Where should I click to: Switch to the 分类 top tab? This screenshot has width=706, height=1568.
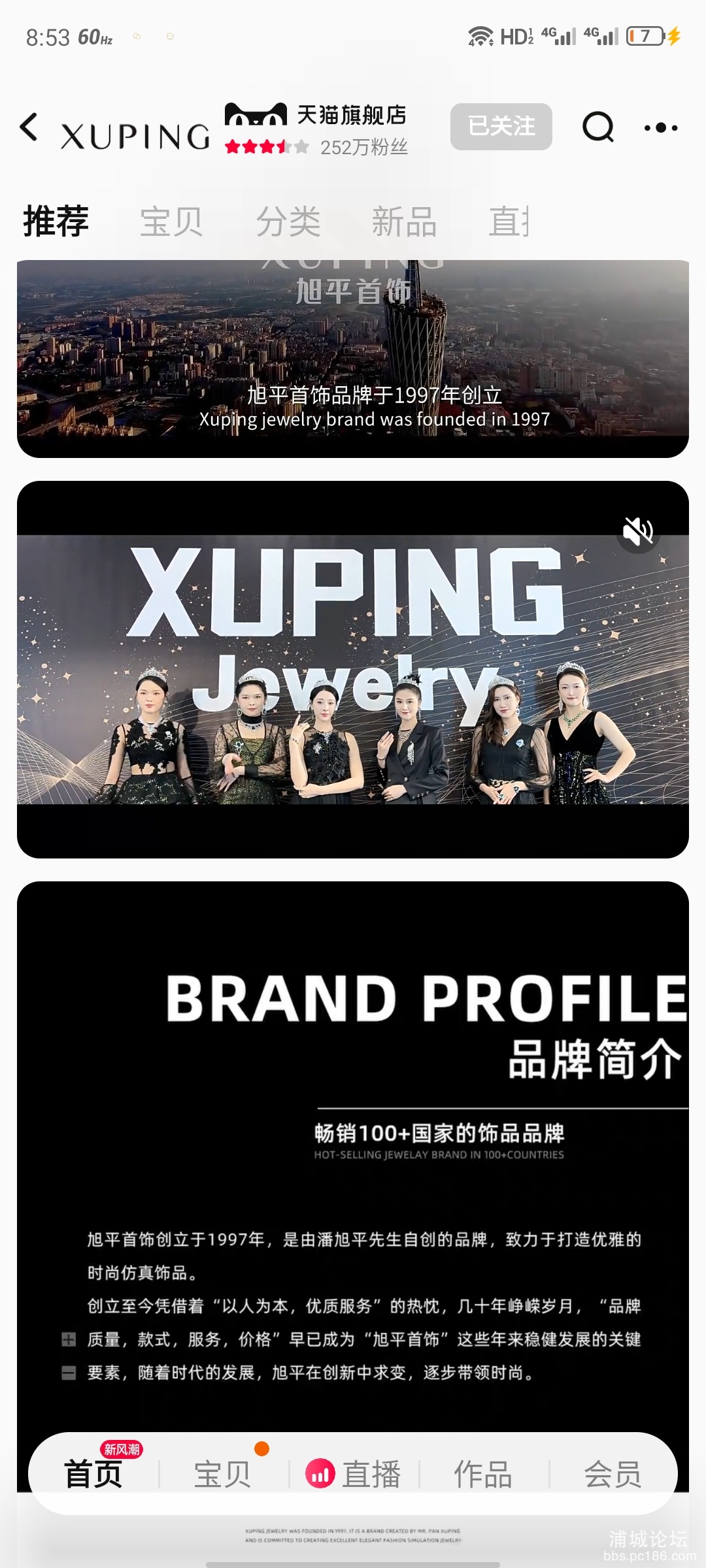[x=288, y=221]
